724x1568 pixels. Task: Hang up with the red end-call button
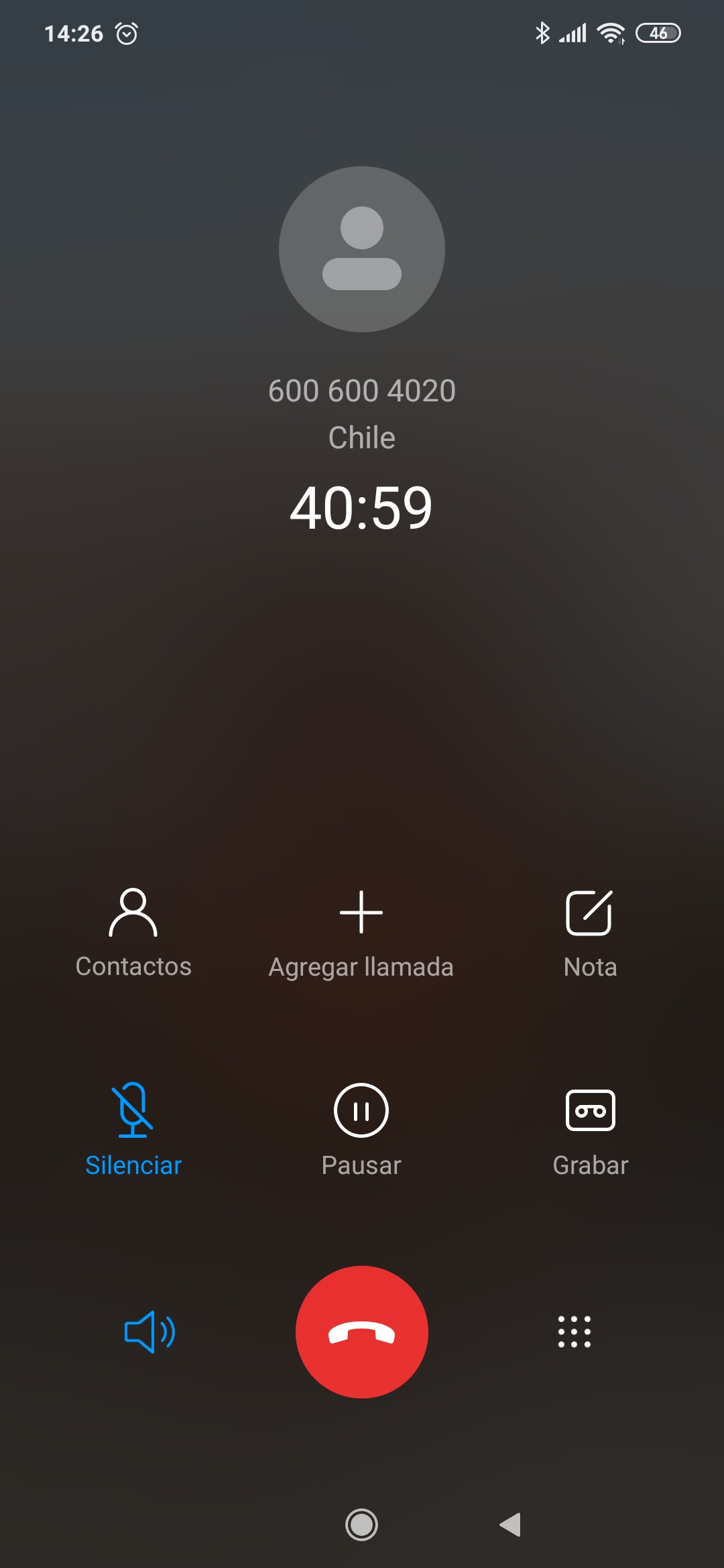362,1332
